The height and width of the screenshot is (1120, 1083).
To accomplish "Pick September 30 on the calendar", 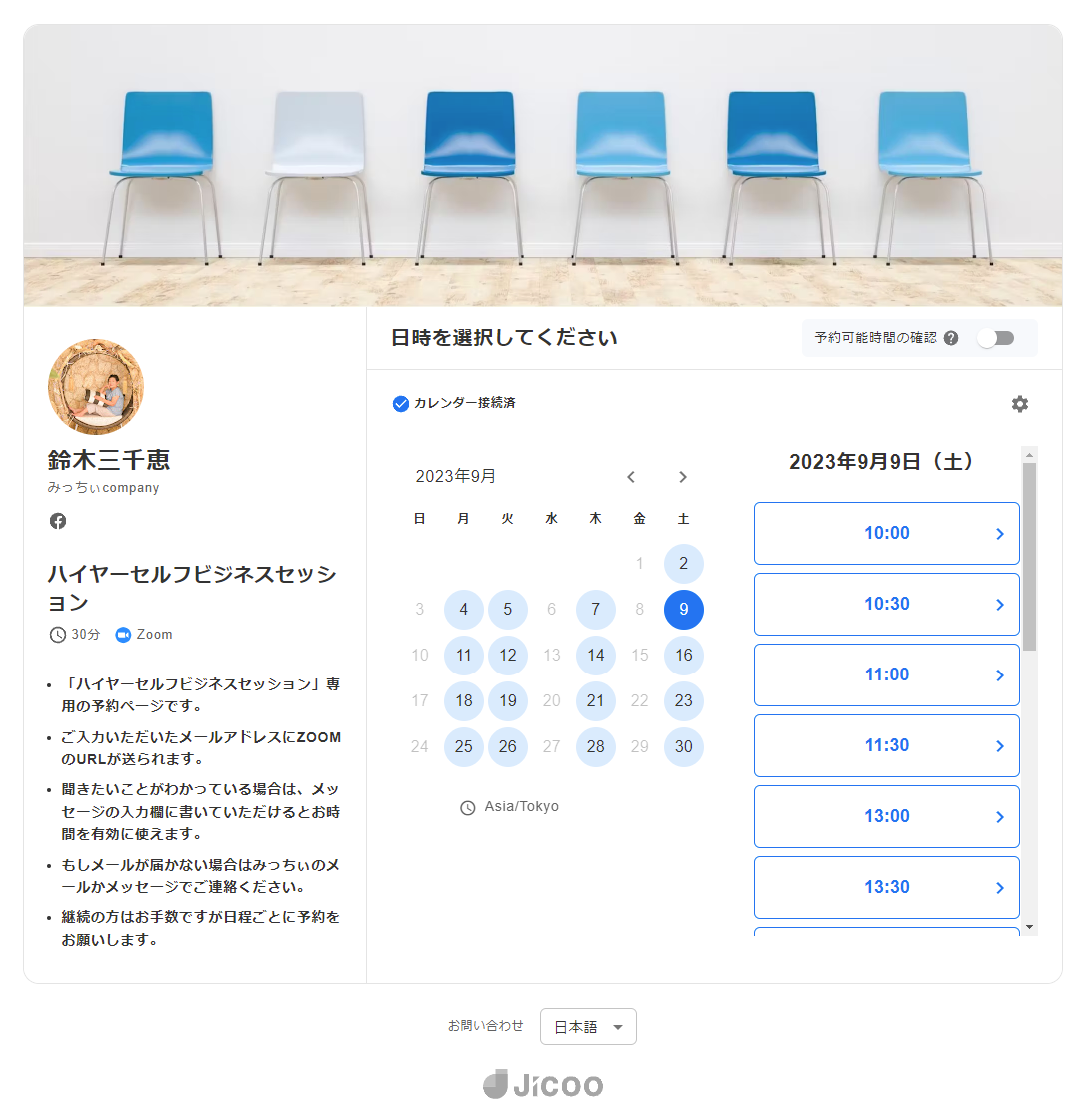I will 683,747.
